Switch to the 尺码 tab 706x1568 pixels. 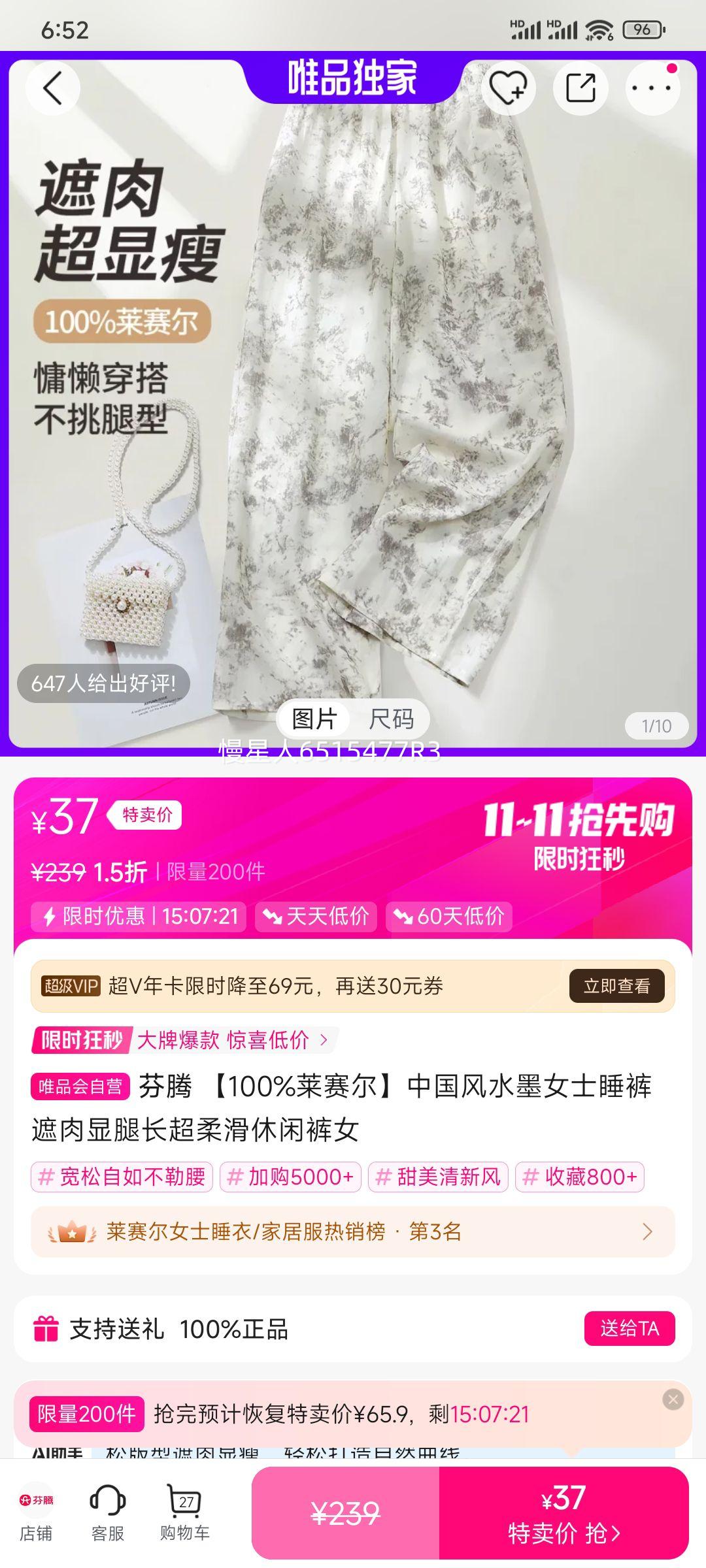point(391,719)
